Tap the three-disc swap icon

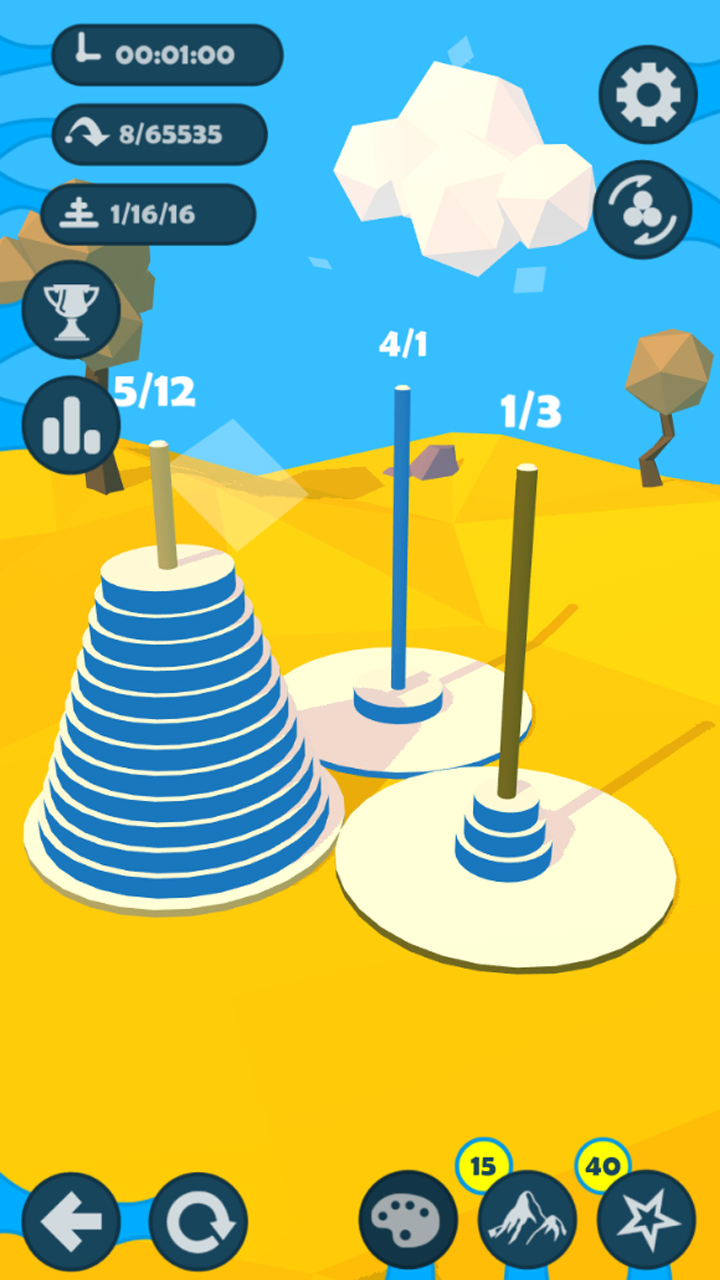(642, 210)
